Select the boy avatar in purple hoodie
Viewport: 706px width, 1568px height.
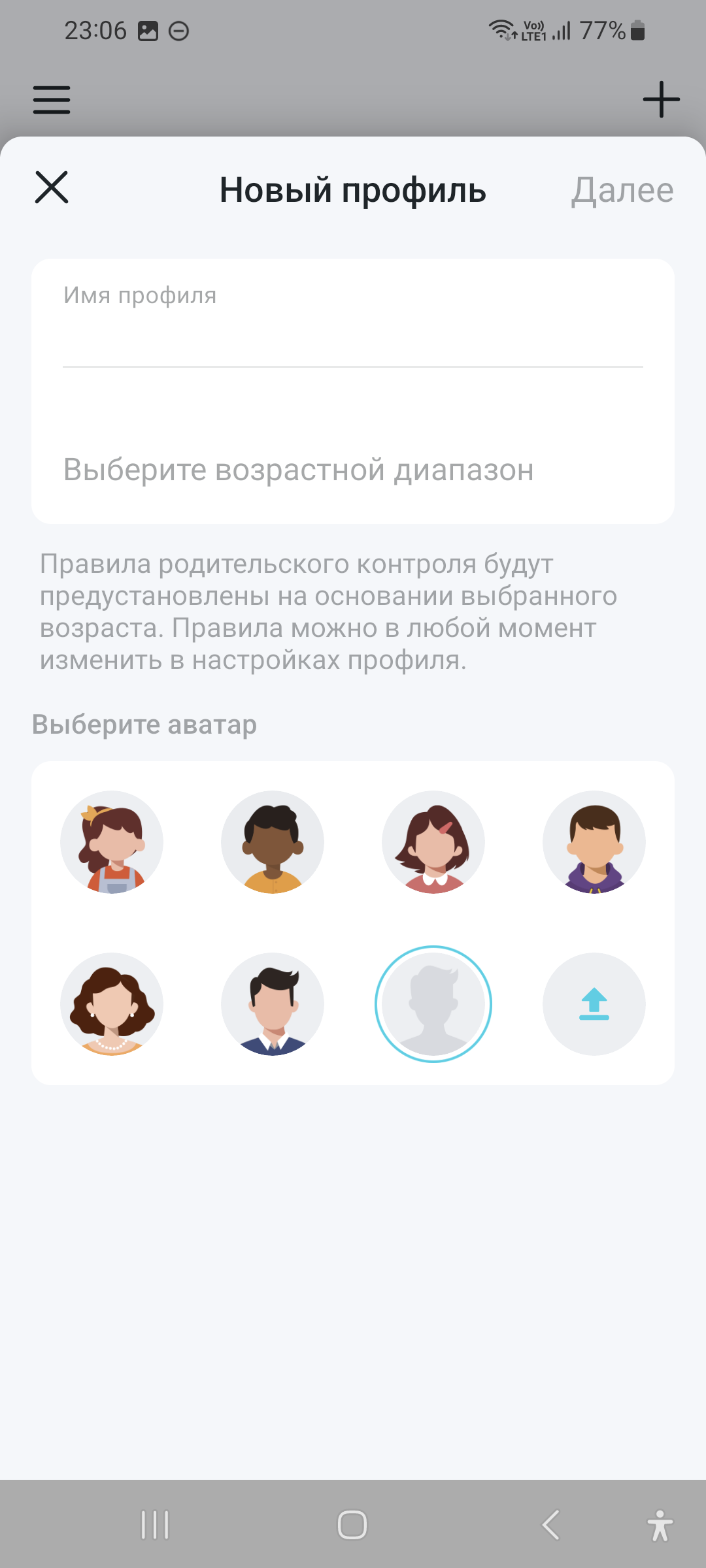coord(594,842)
